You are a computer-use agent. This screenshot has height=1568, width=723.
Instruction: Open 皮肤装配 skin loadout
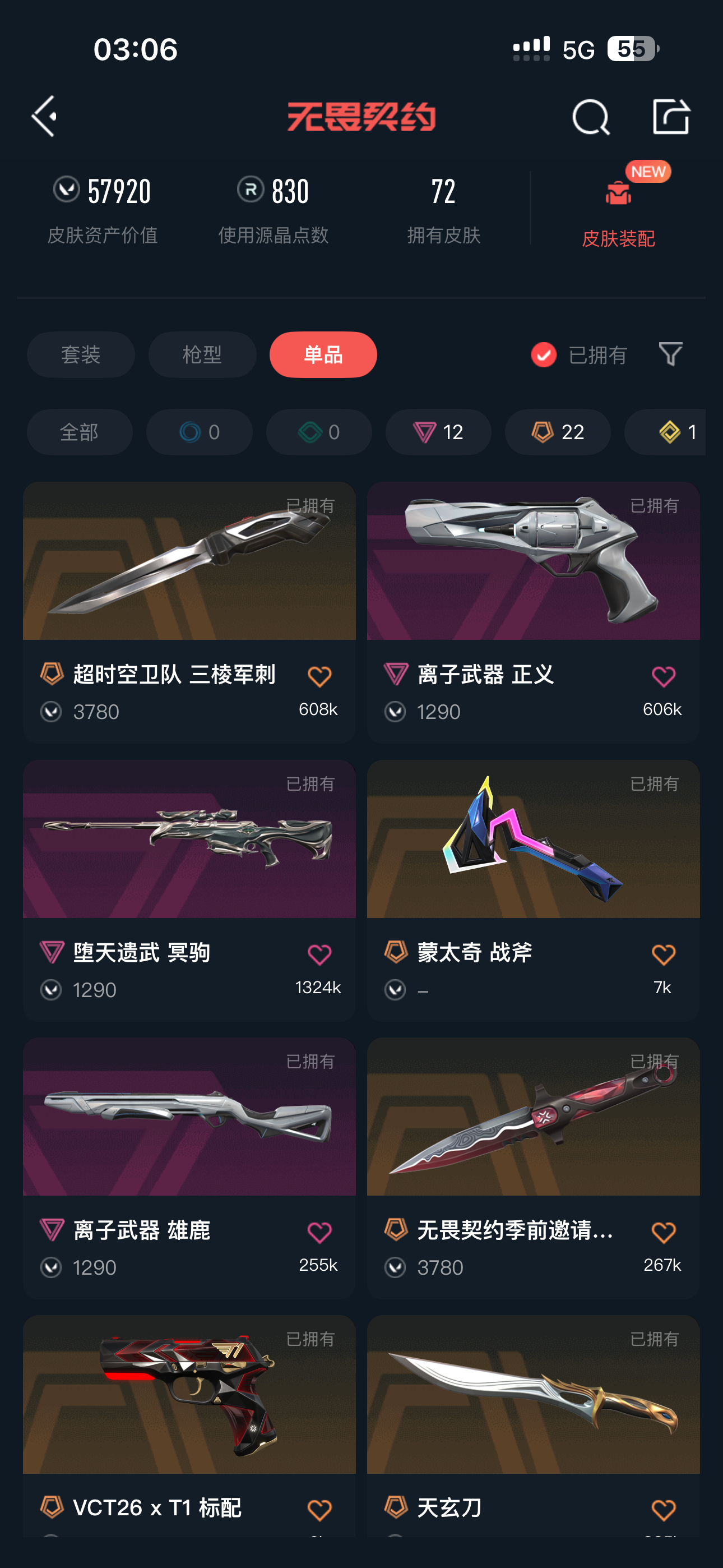[618, 211]
